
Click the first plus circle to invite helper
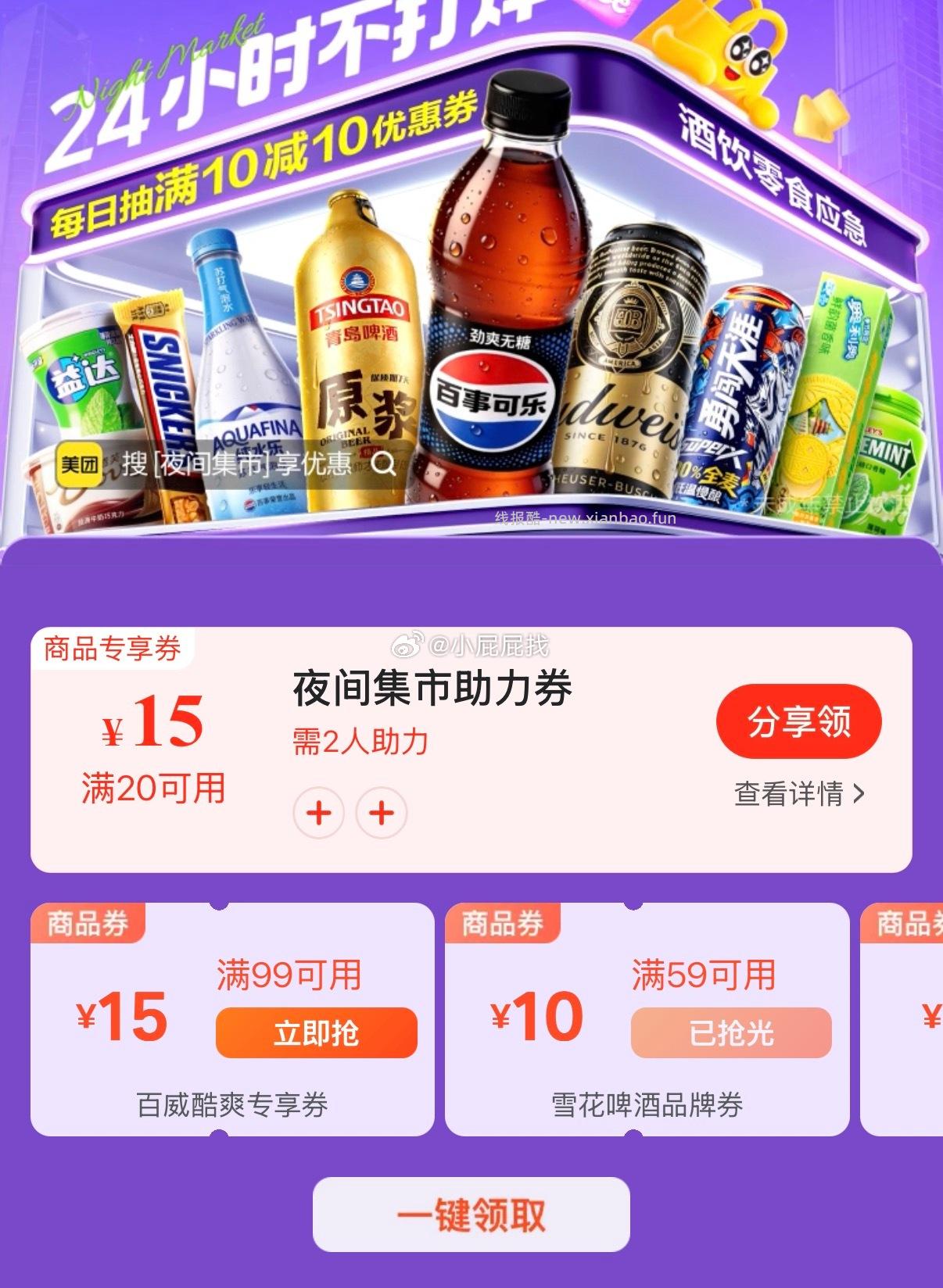(x=319, y=813)
